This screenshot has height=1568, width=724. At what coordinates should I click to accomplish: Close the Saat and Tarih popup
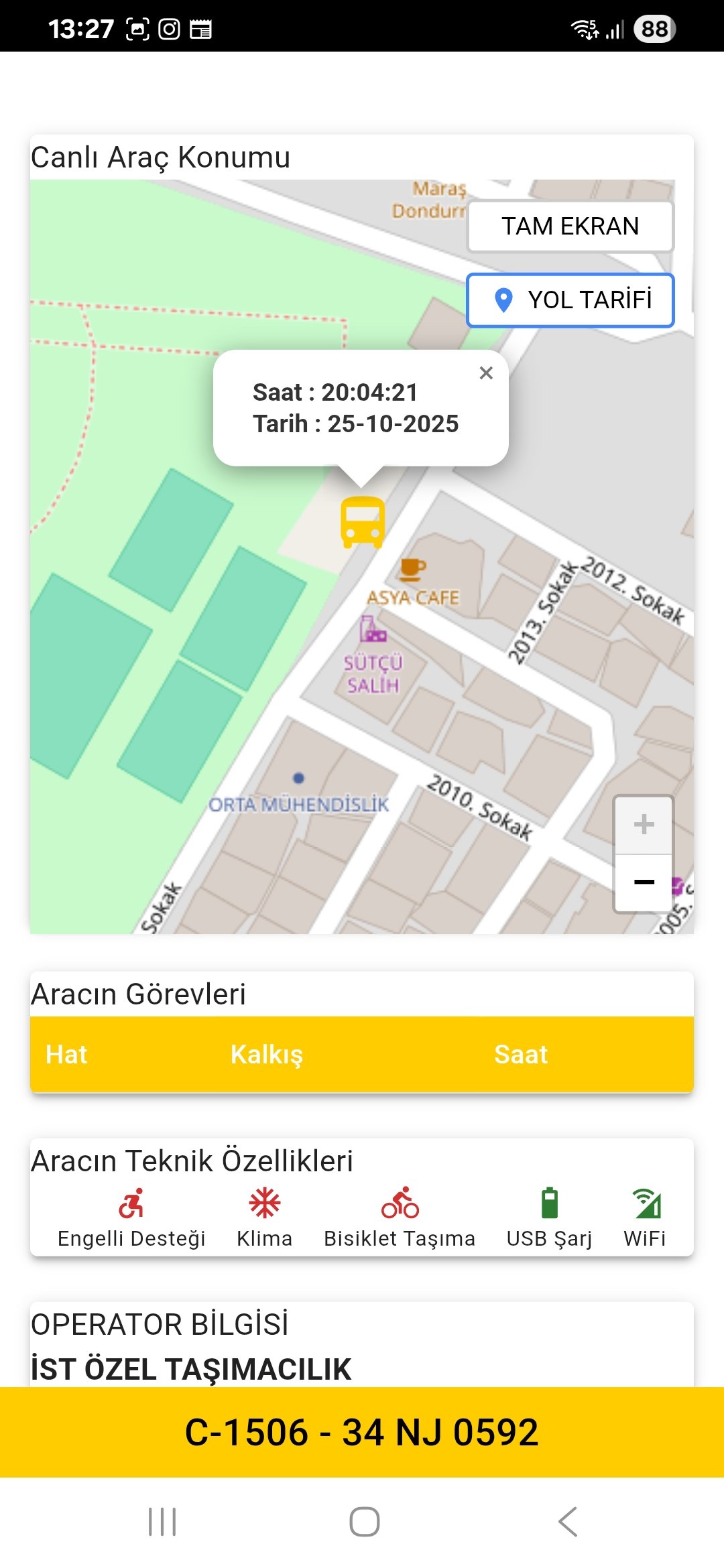(486, 373)
